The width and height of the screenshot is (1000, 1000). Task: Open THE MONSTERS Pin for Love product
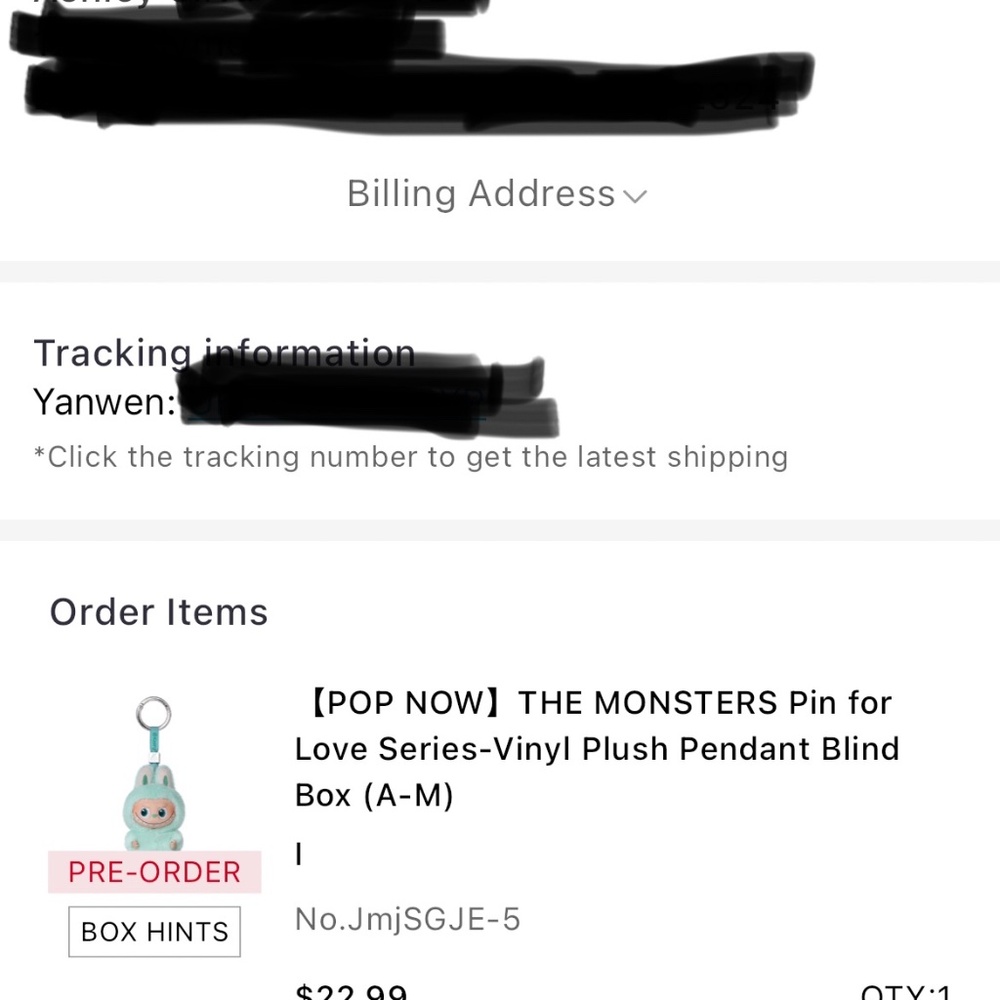596,749
